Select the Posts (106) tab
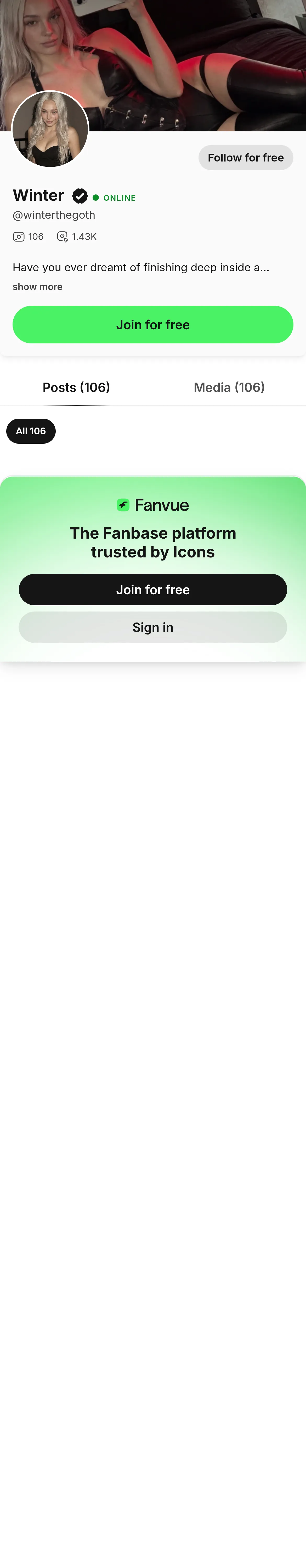This screenshot has height=1568, width=306. tap(76, 387)
